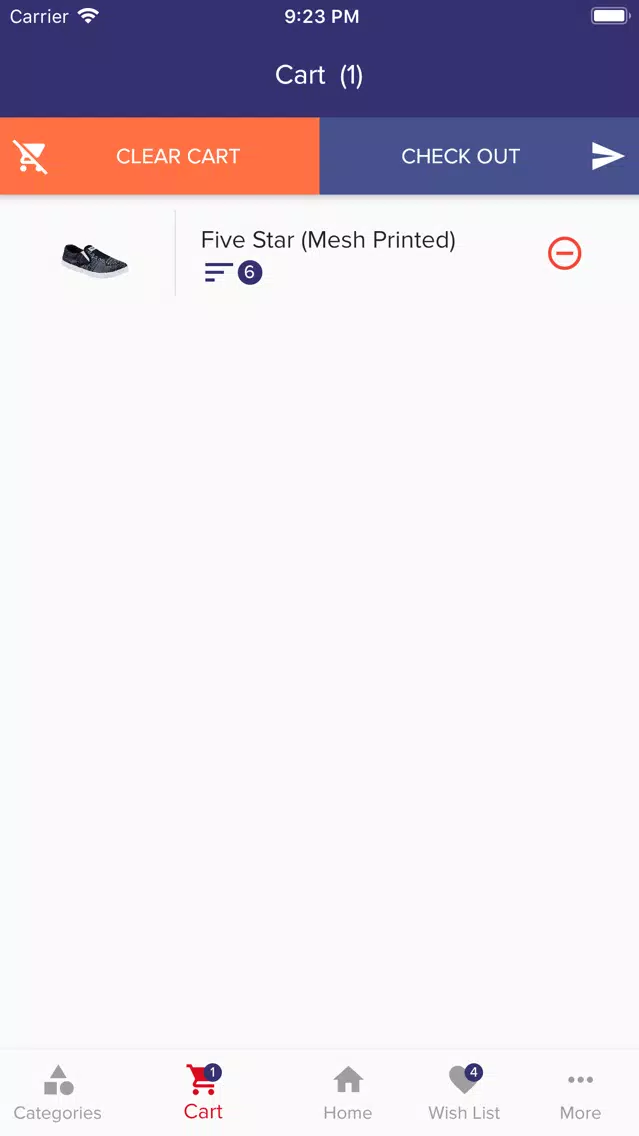Tap the Cart tab

(203, 1093)
